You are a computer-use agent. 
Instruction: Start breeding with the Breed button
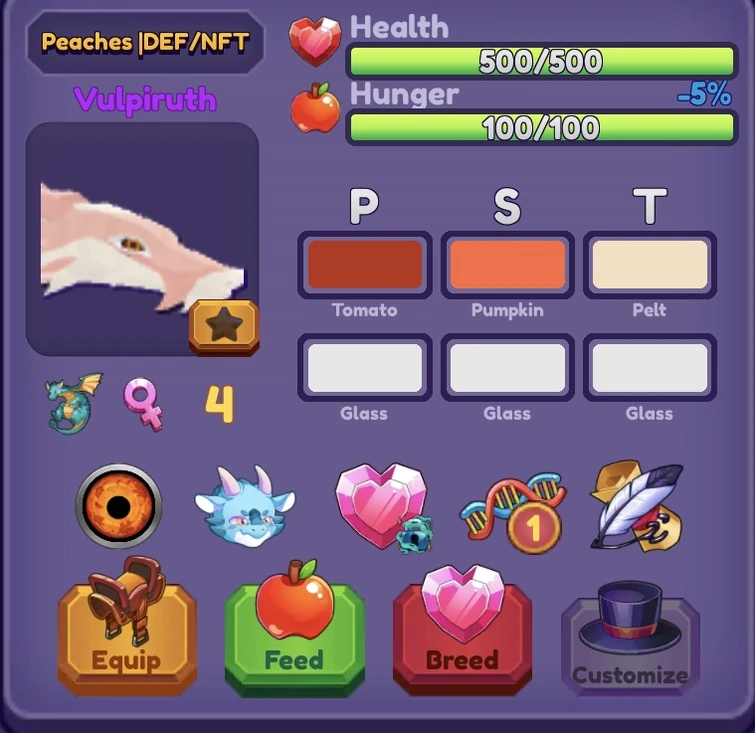(x=462, y=631)
